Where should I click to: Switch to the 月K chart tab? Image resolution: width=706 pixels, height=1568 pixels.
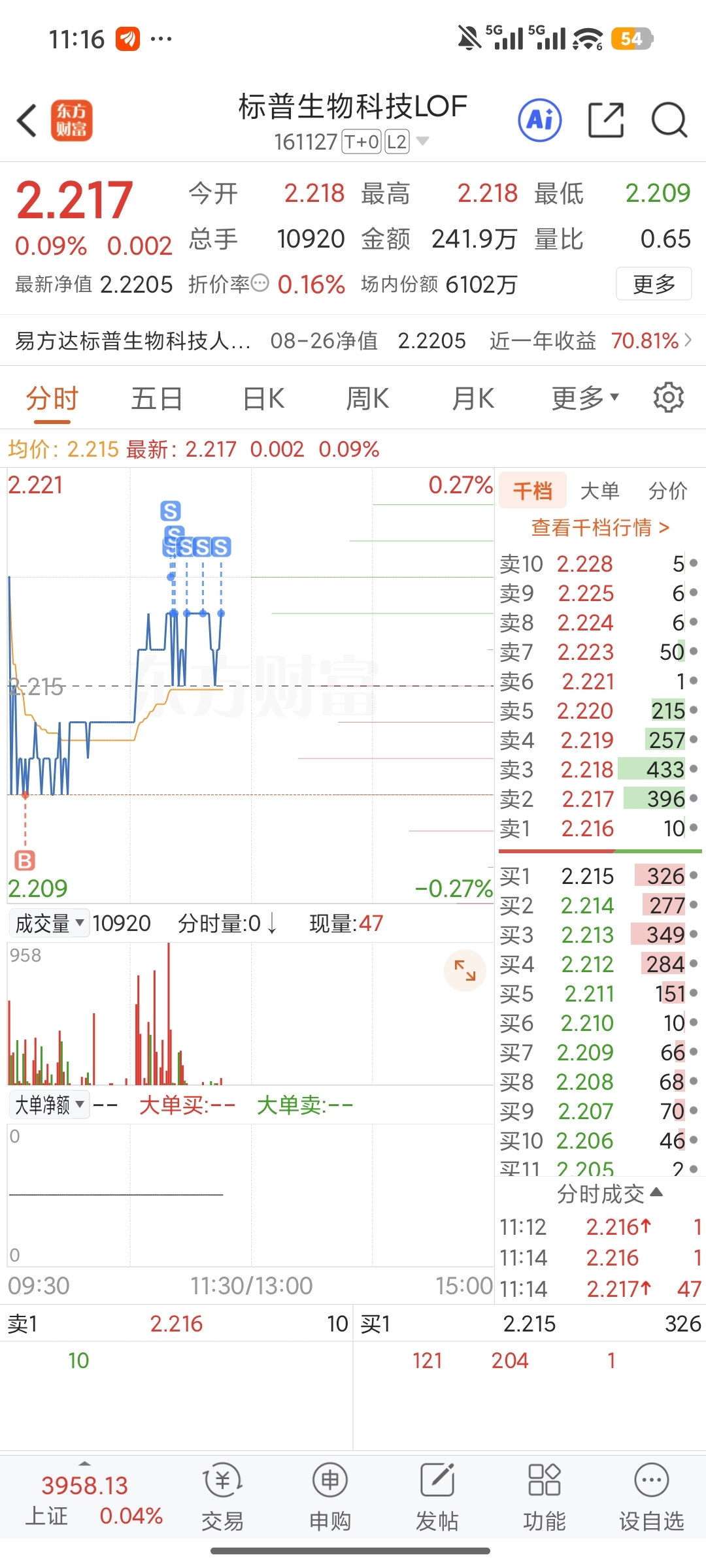[473, 399]
